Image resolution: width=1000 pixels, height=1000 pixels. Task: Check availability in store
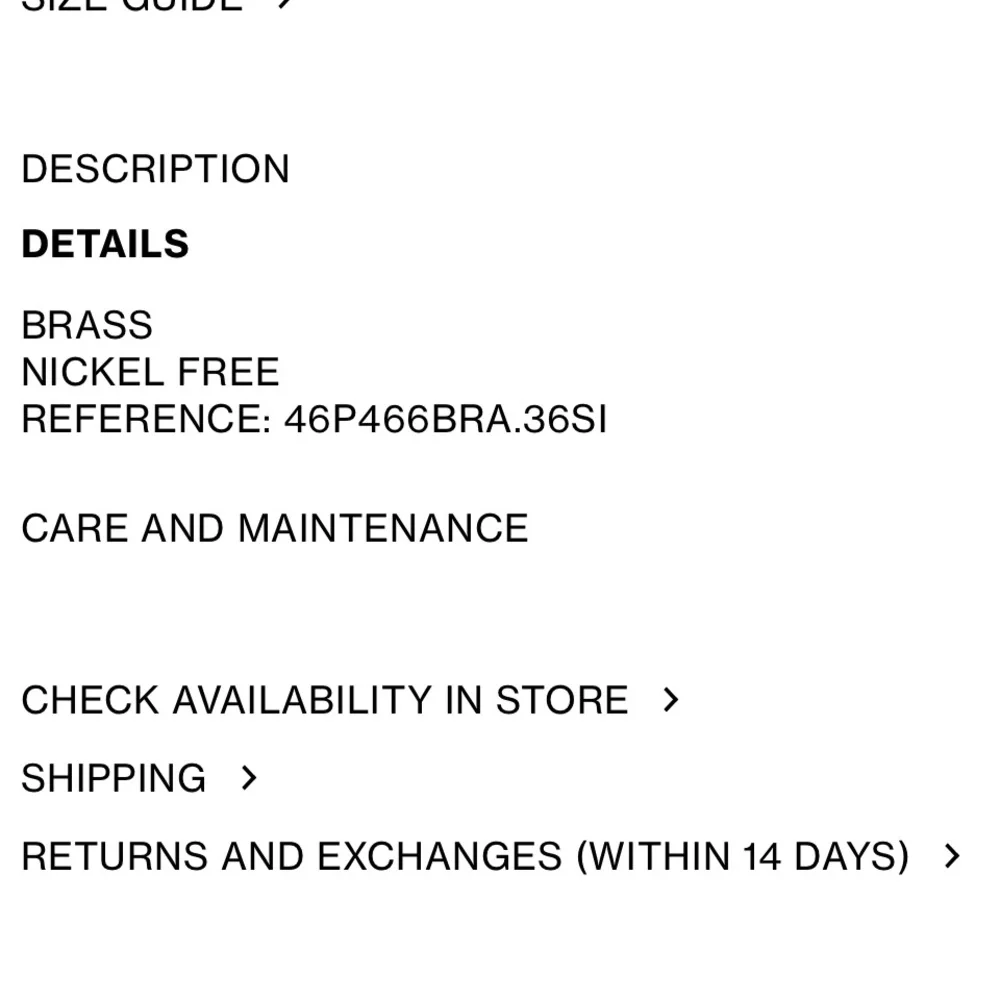[348, 700]
